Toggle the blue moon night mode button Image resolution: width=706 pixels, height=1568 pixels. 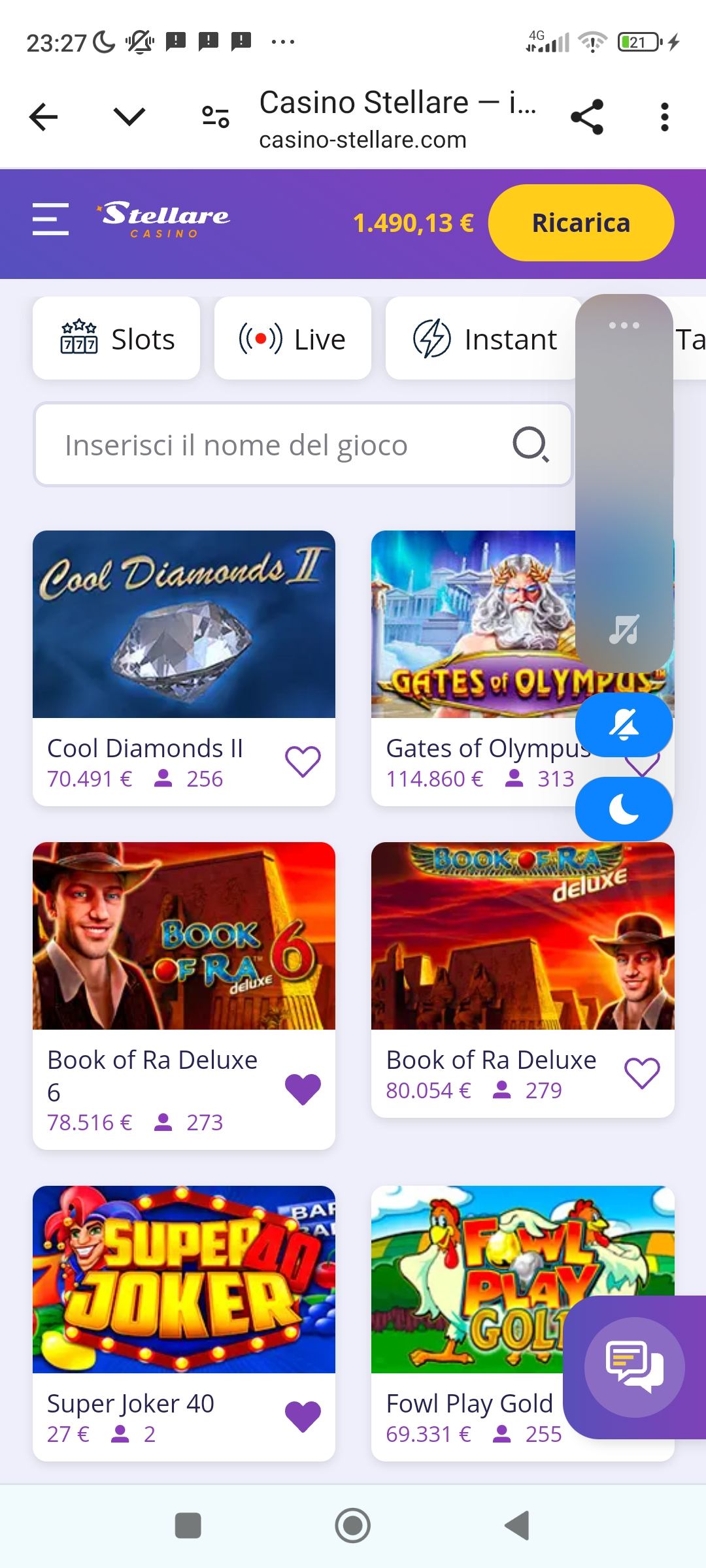tap(624, 810)
